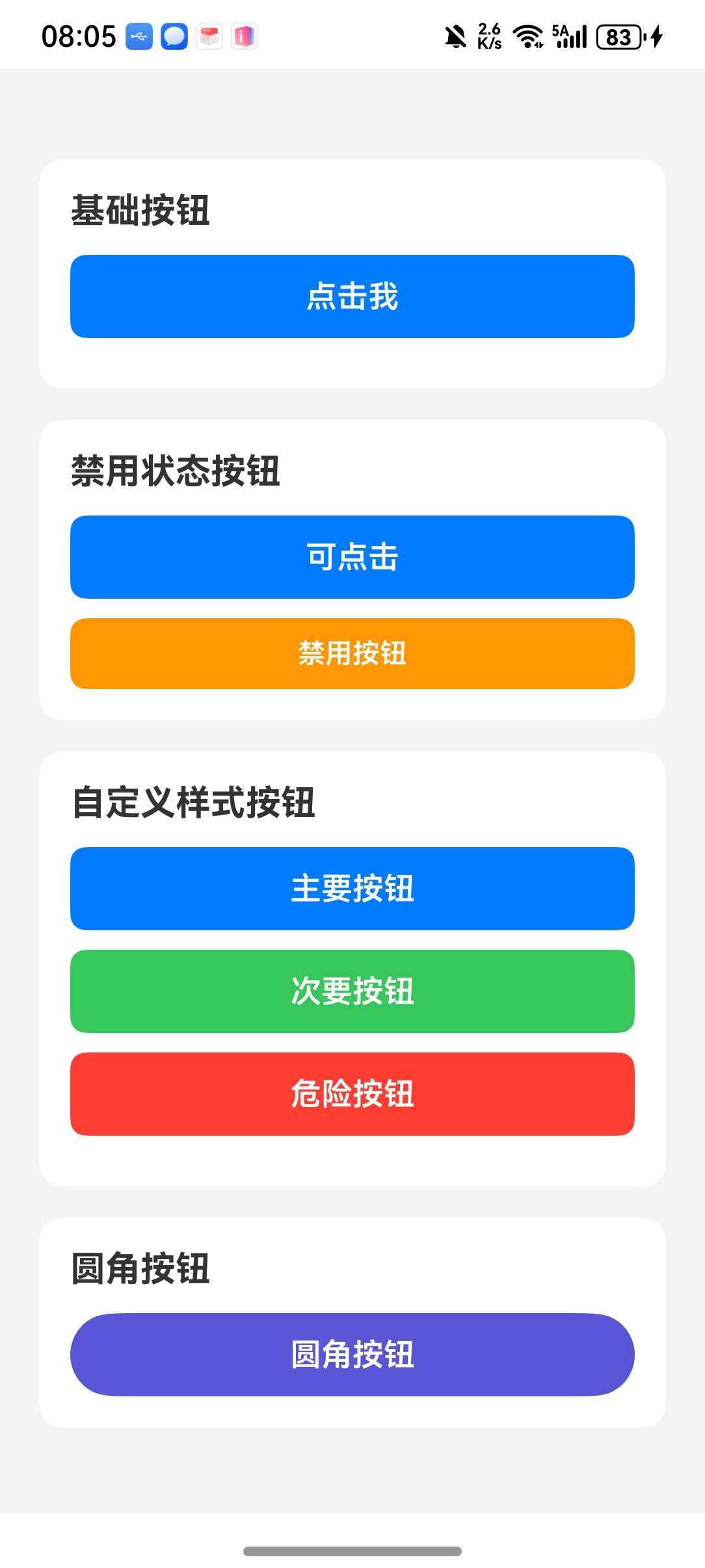Viewport: 705px width, 1568px height.
Task: Tap the battery indicator showing 83
Action: 619,36
